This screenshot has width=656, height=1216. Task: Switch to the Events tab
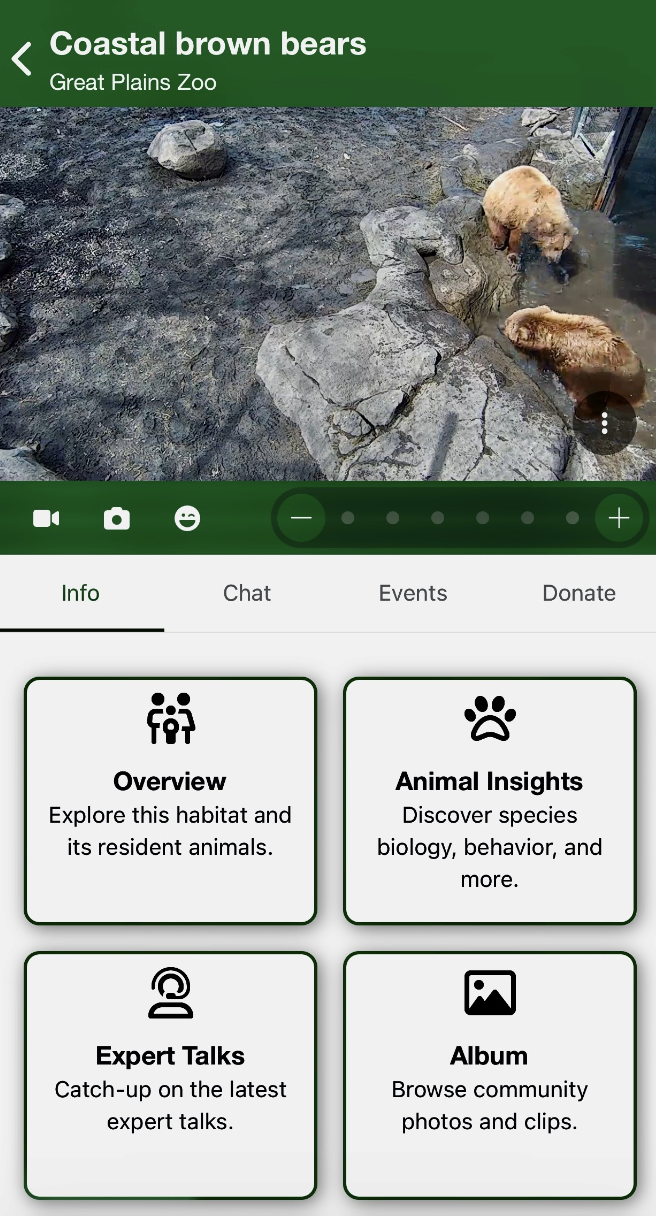pyautogui.click(x=412, y=593)
